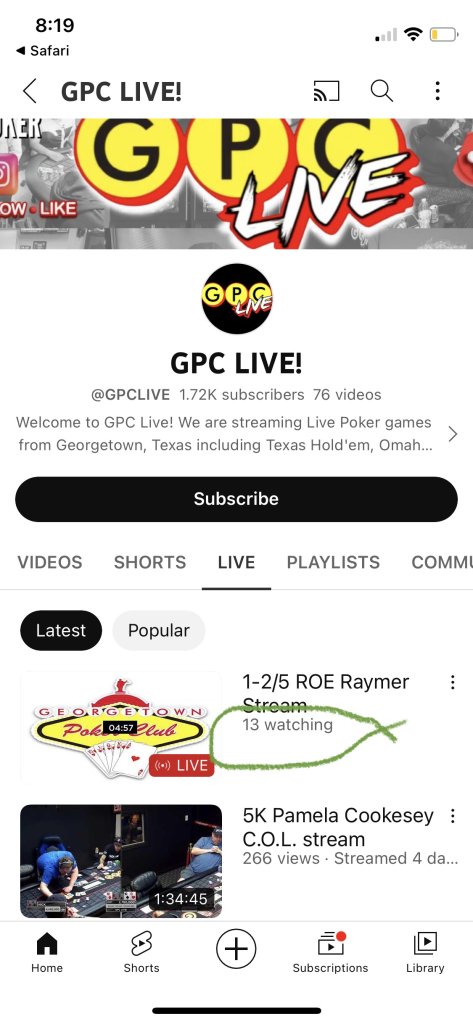Select the Latest filter chip
473x1024 pixels.
click(61, 631)
